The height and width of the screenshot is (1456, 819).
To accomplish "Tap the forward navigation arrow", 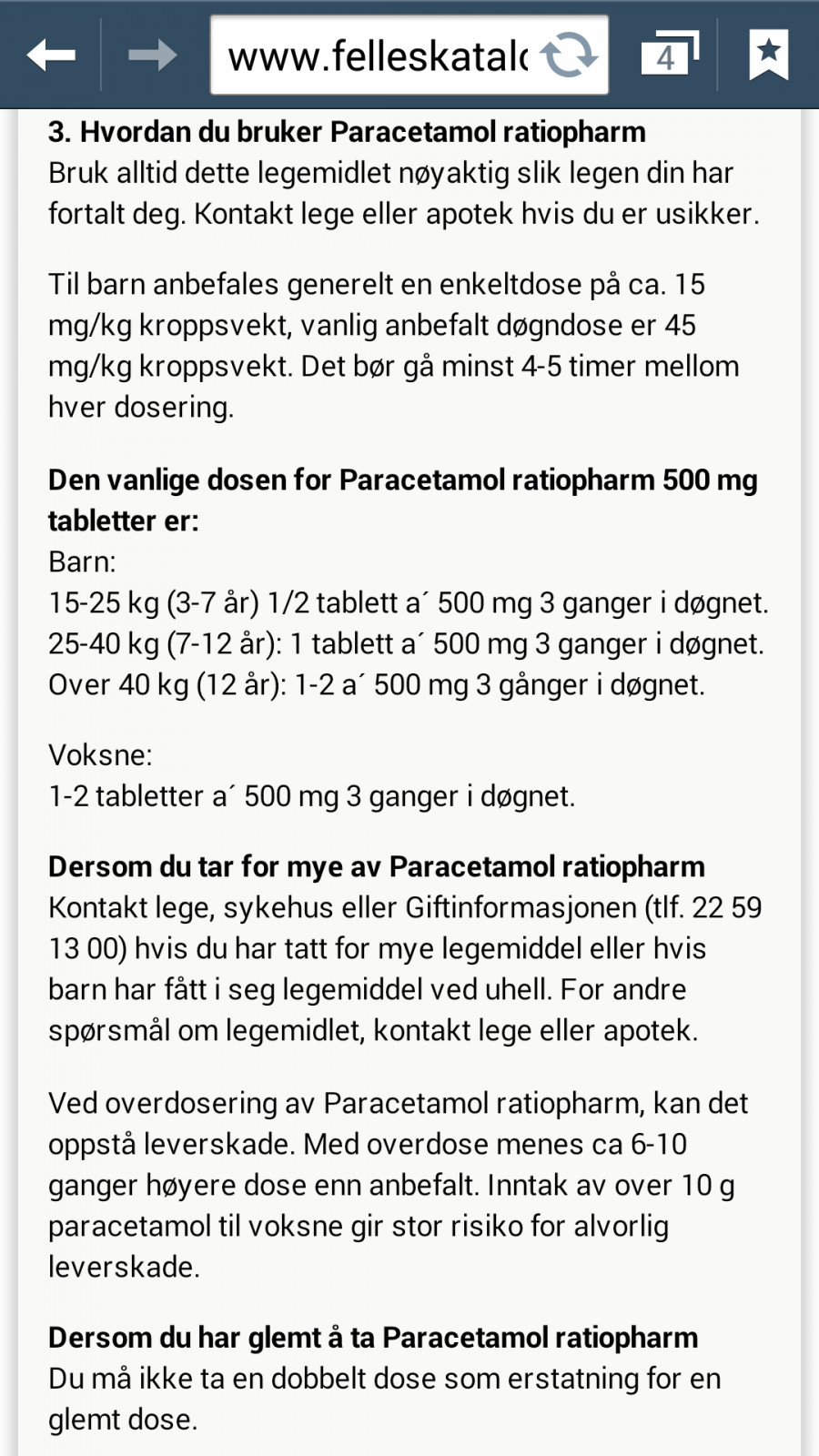I will click(152, 56).
